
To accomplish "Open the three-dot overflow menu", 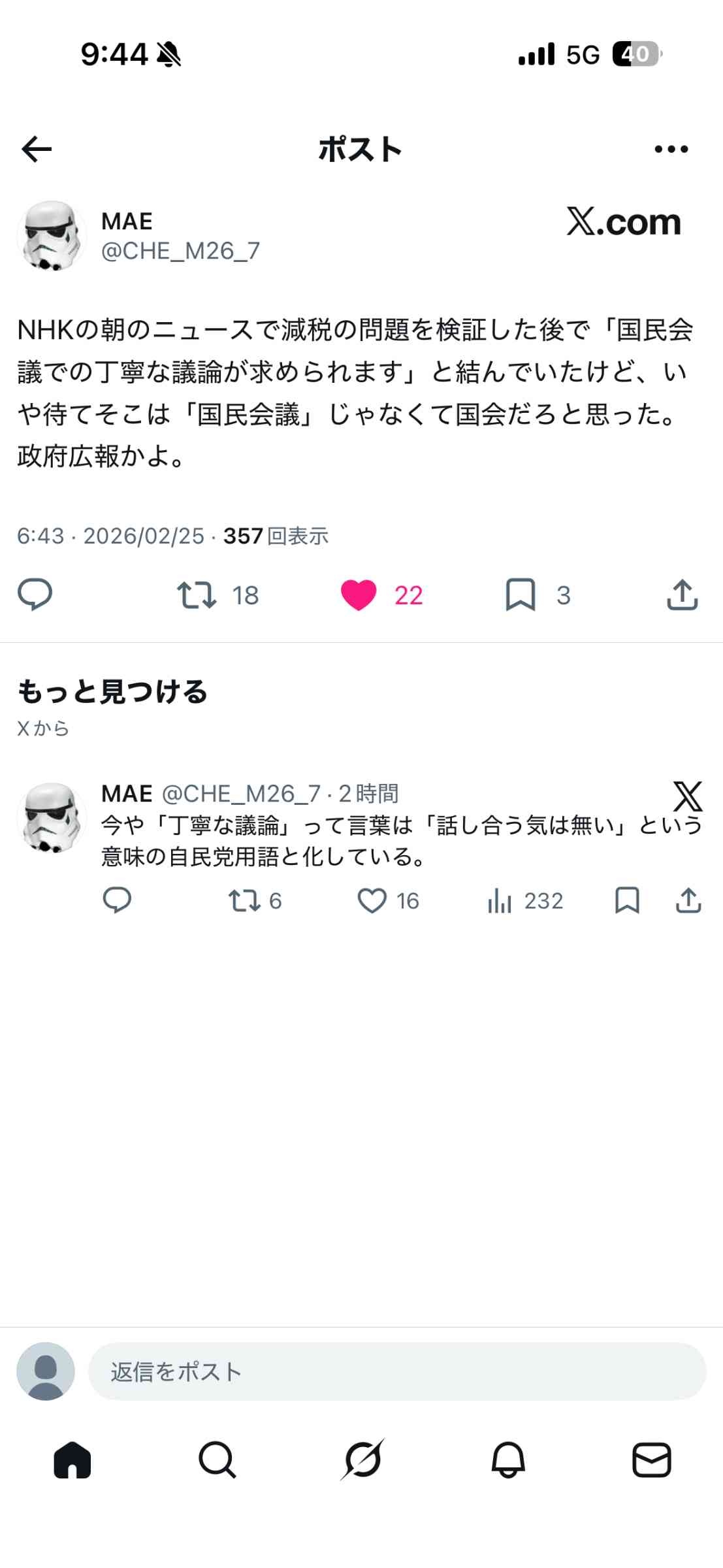I will [671, 150].
